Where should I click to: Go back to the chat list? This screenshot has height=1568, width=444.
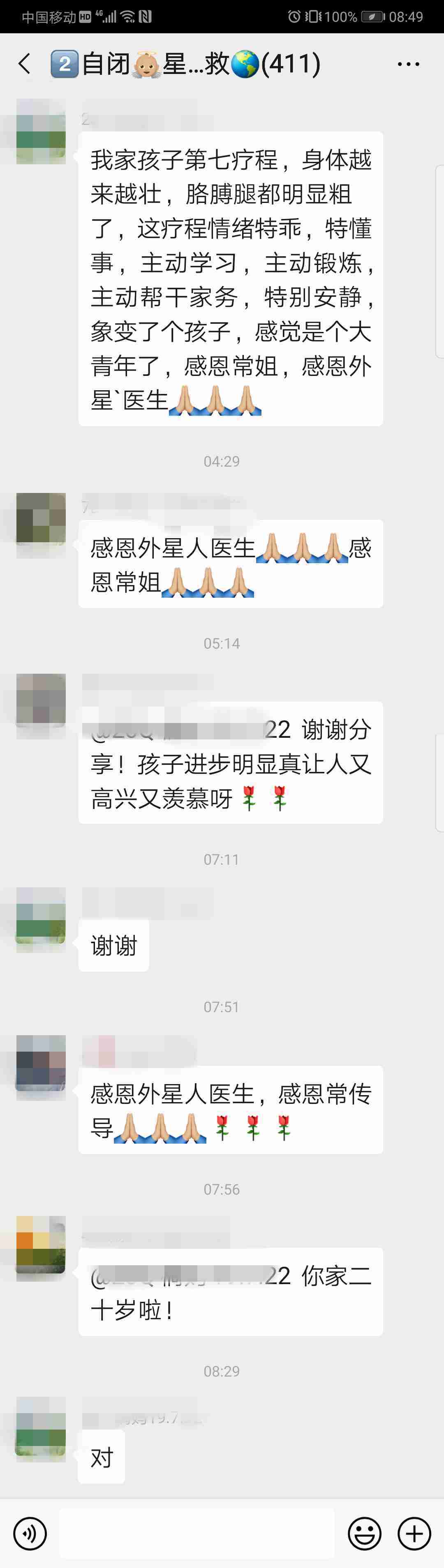(x=25, y=64)
